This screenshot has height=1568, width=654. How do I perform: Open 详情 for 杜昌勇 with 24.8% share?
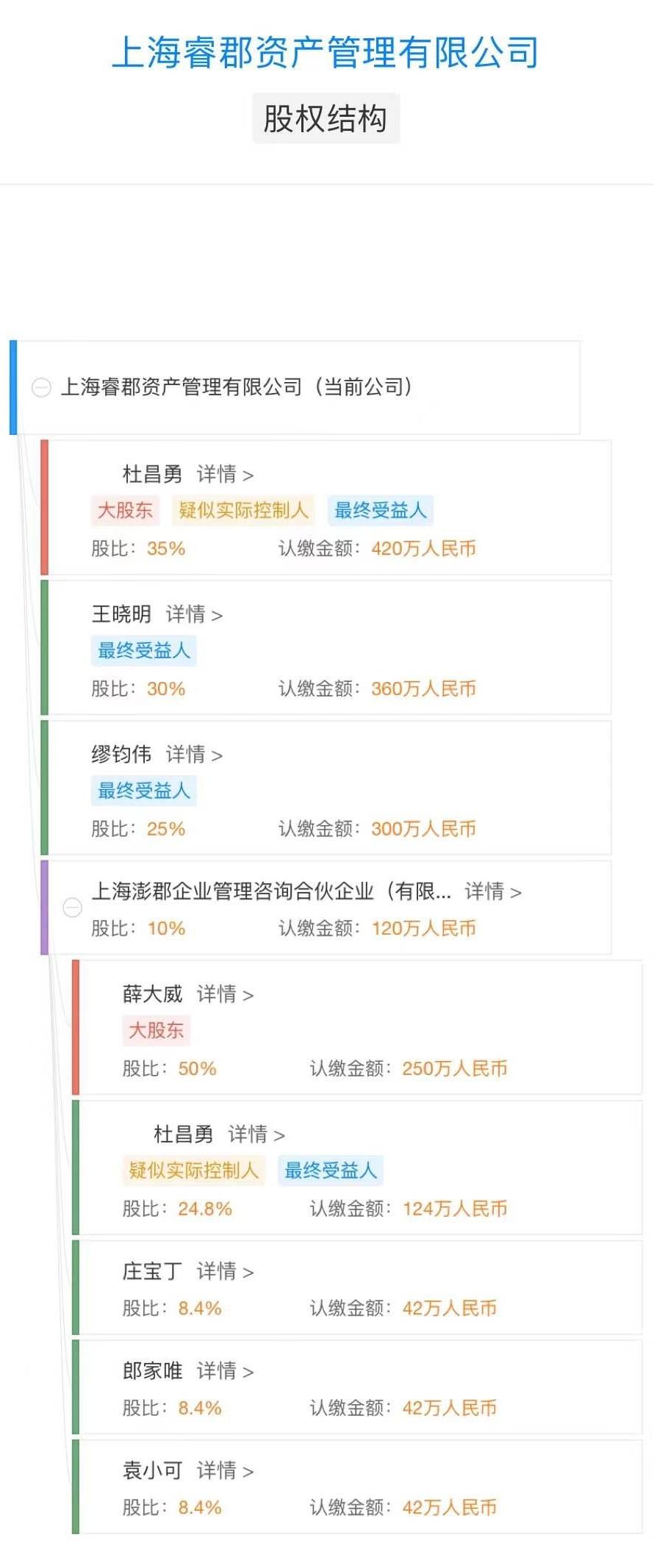(x=256, y=1134)
